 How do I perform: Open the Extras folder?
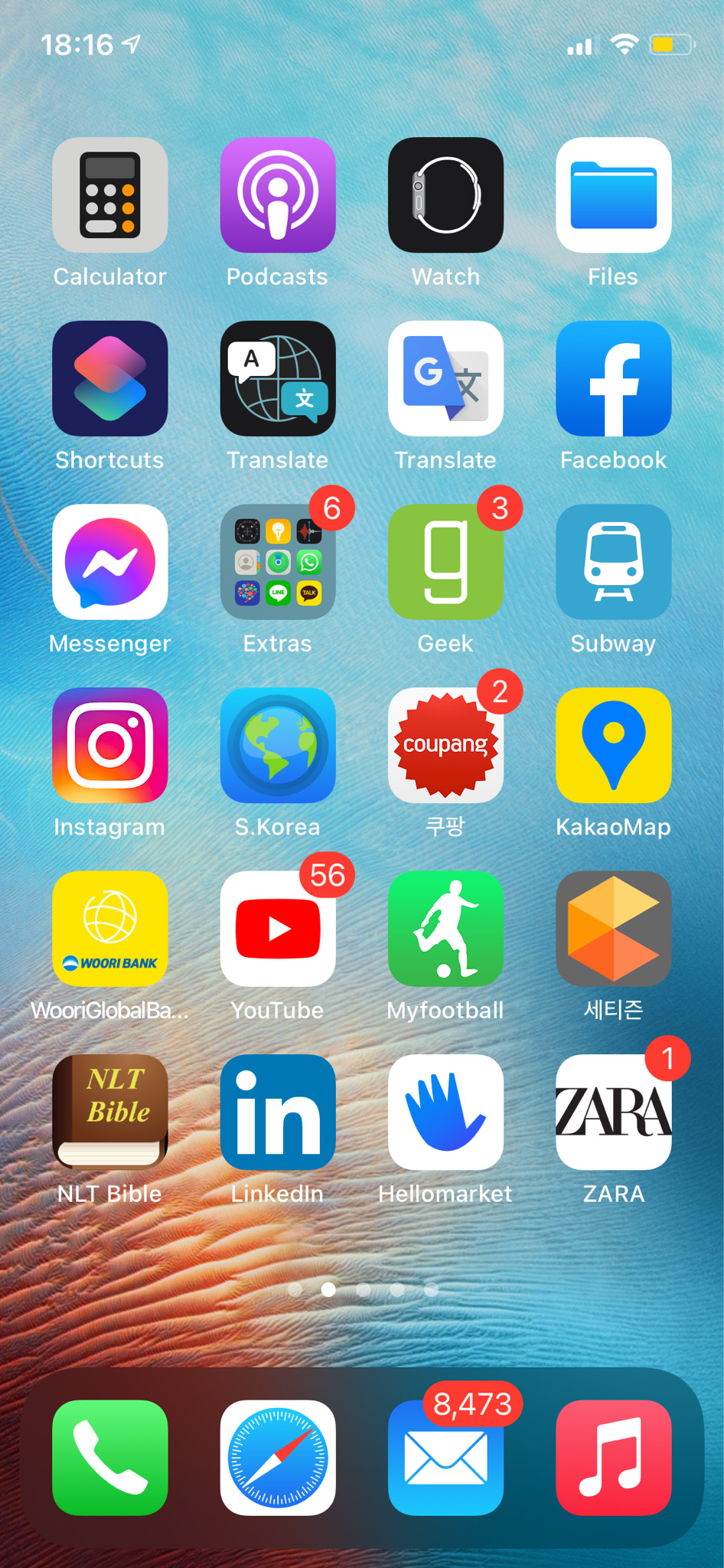point(278,562)
